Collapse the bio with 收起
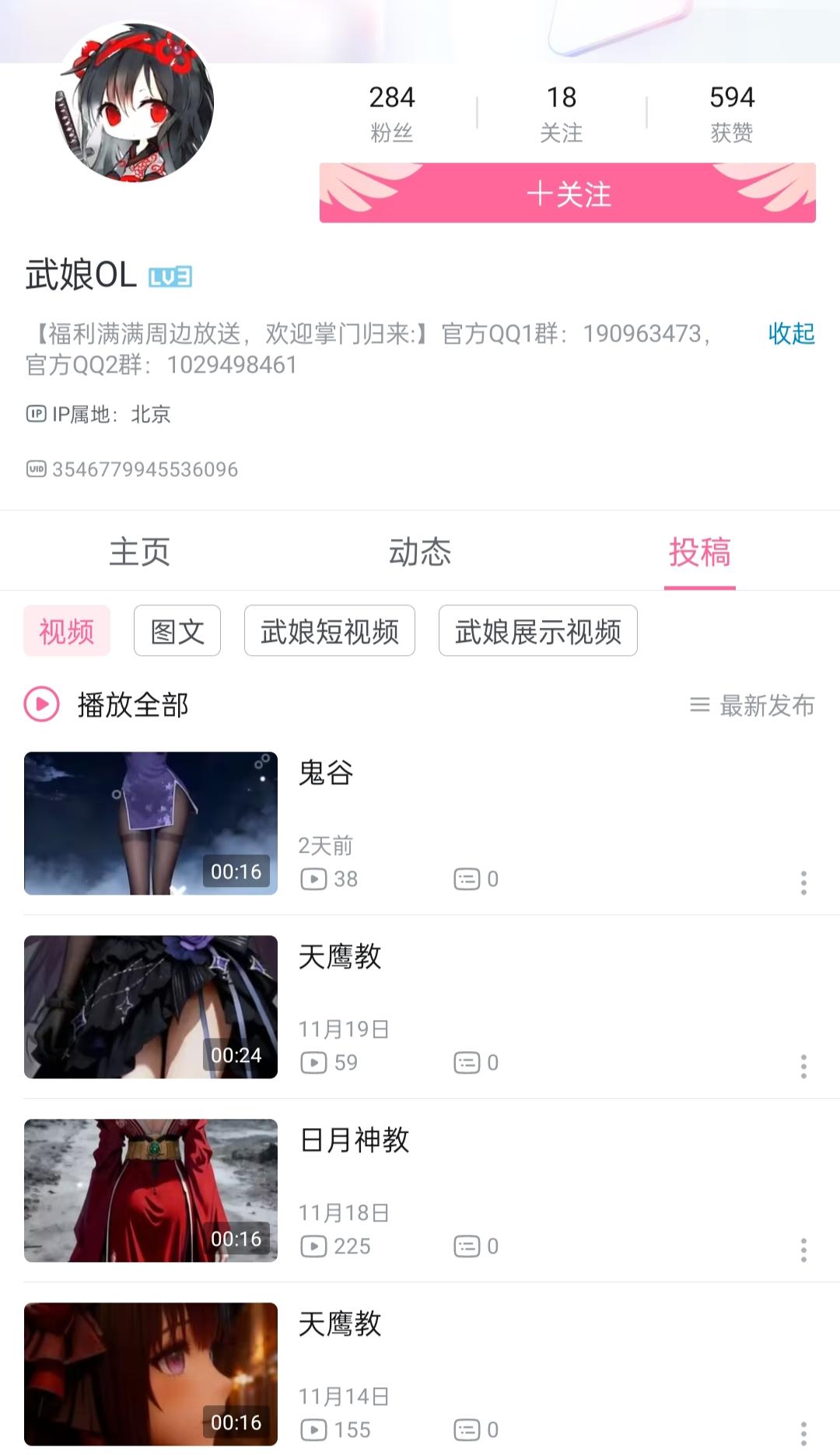The image size is (840, 1455). click(x=789, y=335)
